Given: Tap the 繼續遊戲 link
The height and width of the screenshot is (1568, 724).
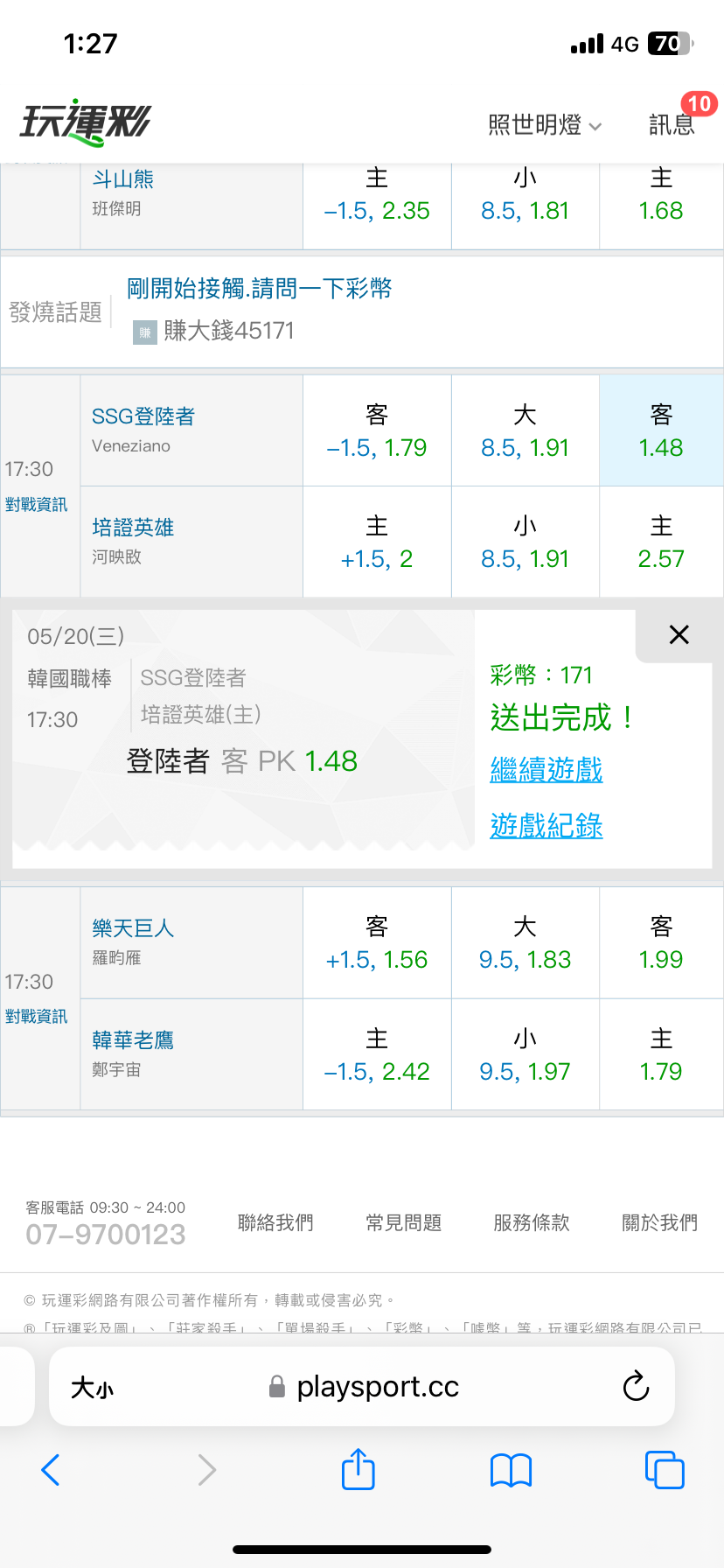Looking at the screenshot, I should pyautogui.click(x=546, y=770).
